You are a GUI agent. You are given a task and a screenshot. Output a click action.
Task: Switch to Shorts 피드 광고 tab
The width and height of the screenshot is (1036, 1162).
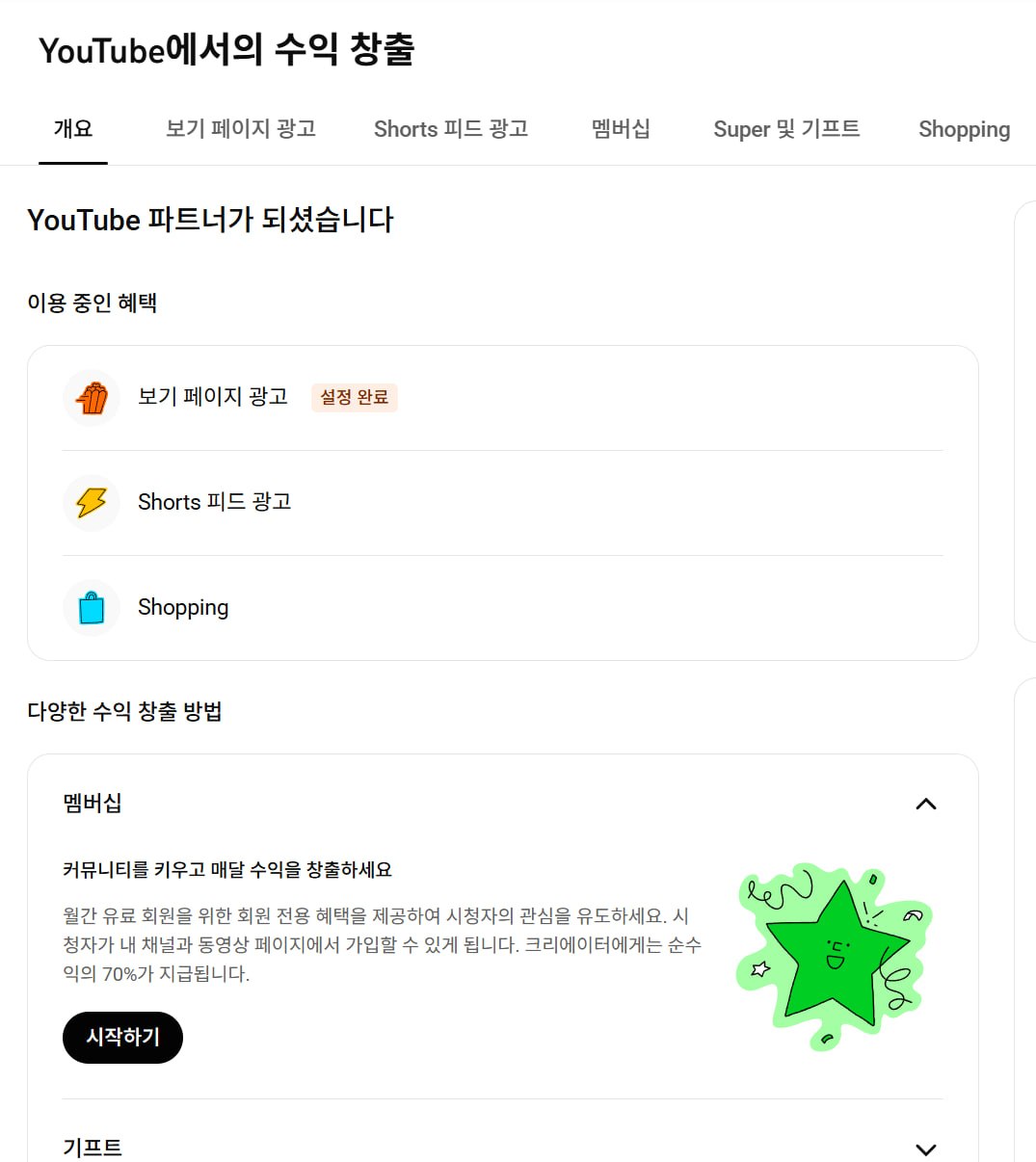[451, 129]
